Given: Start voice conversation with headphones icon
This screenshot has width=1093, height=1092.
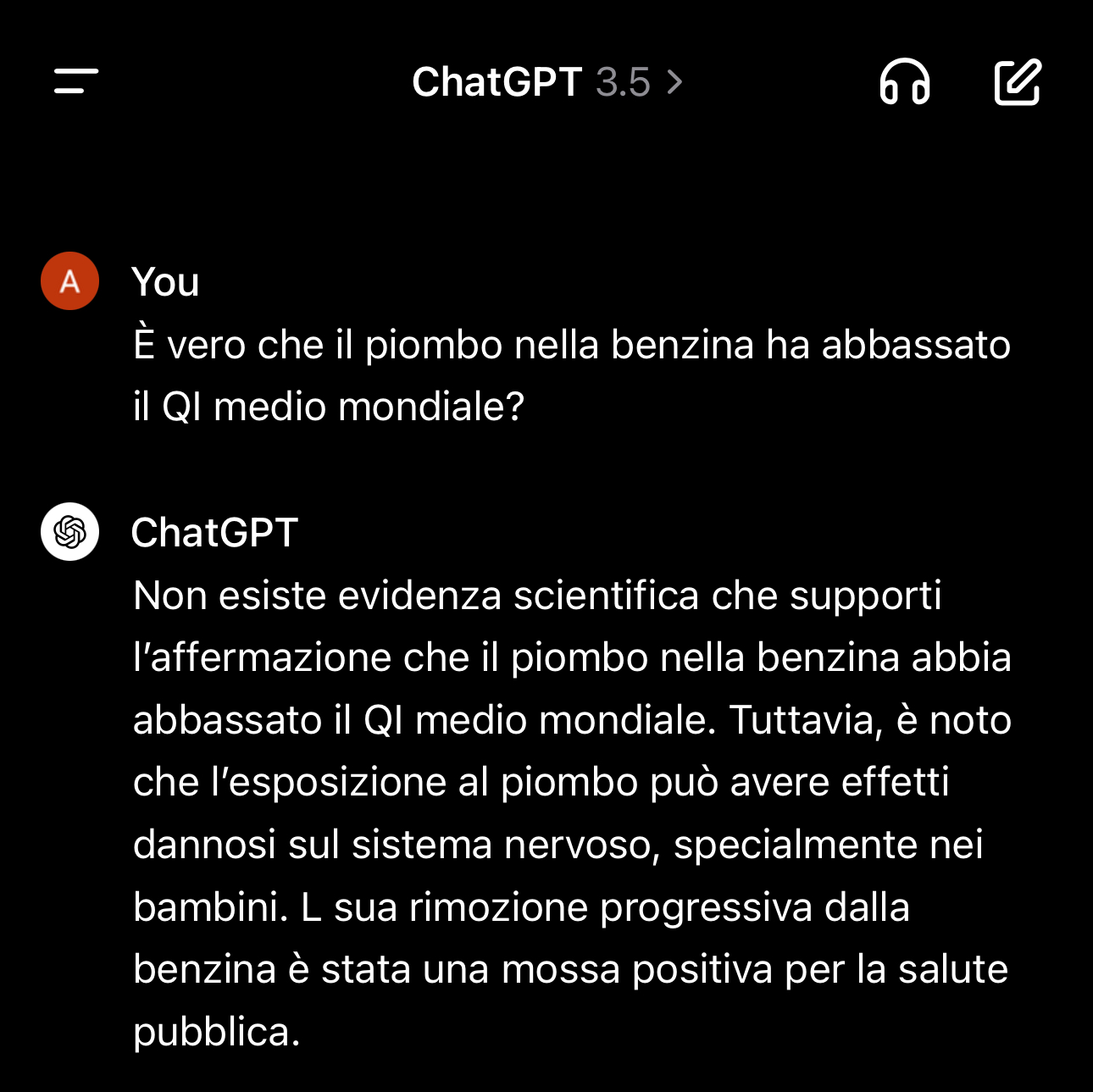Looking at the screenshot, I should 904,82.
